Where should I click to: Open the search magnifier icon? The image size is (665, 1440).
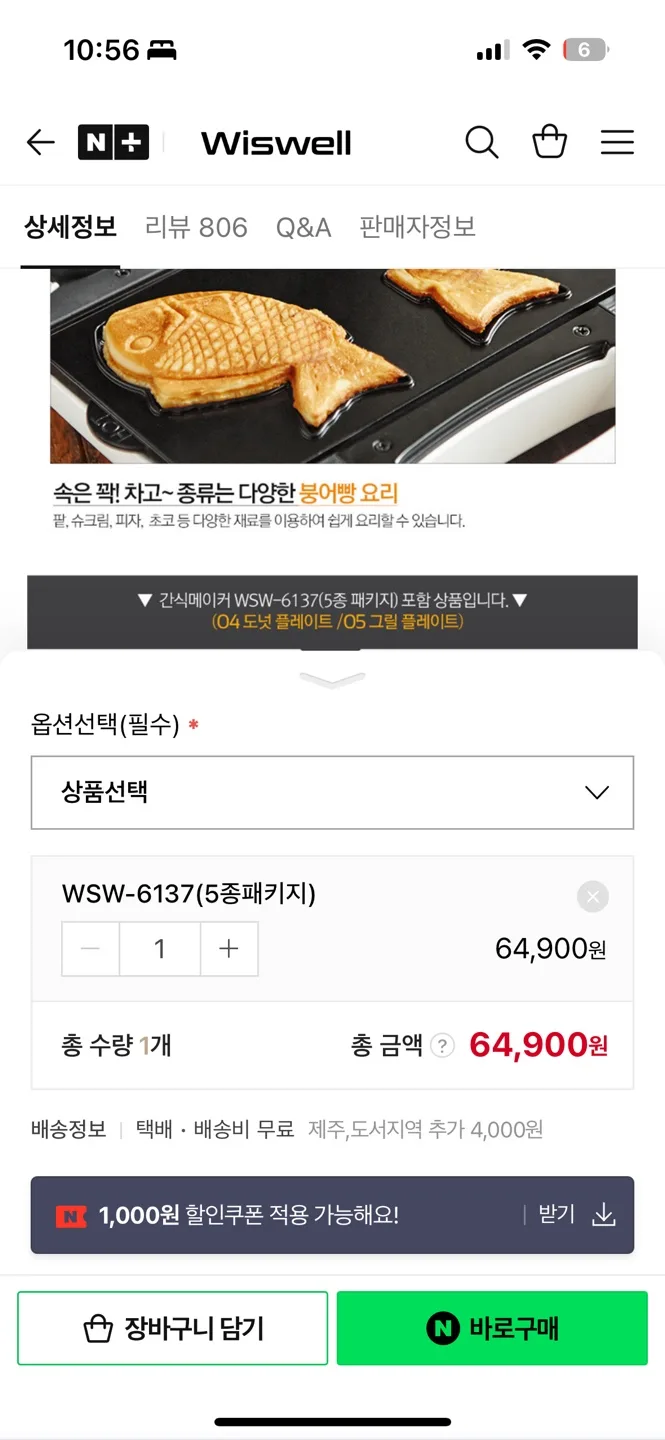coord(481,143)
